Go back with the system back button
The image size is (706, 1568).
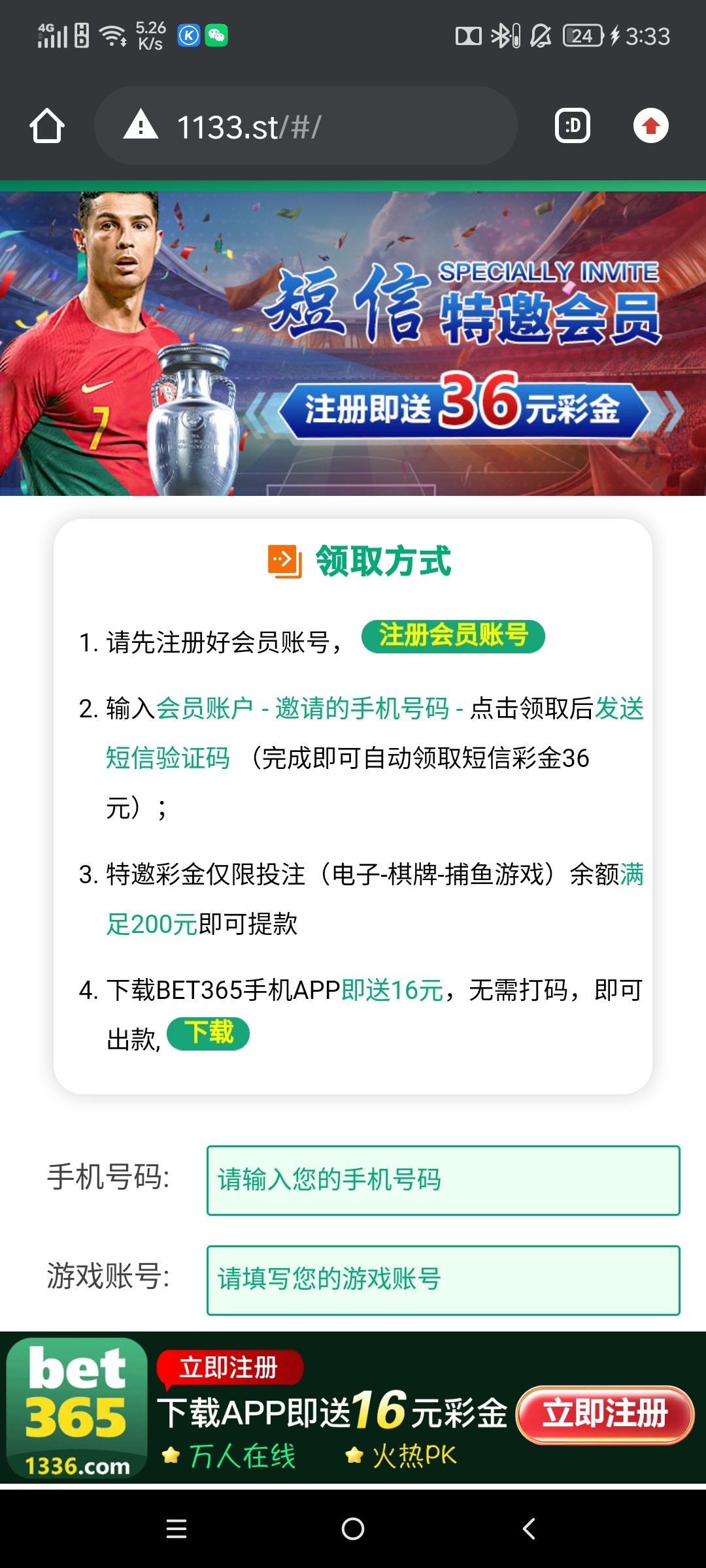pyautogui.click(x=529, y=1529)
